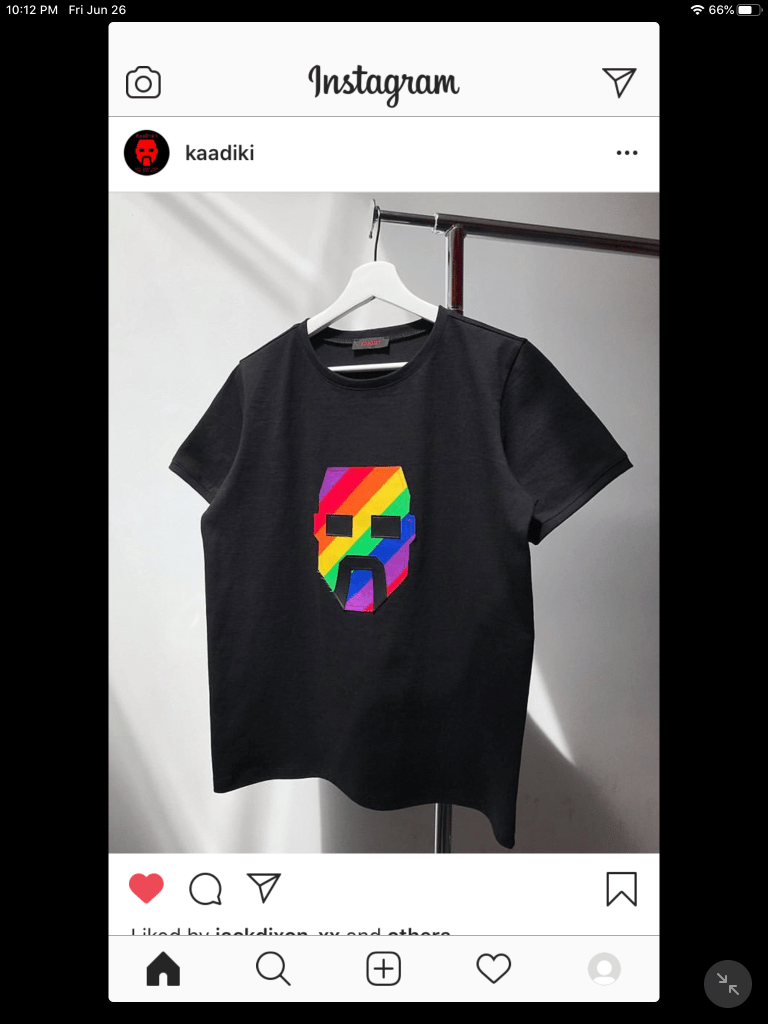Open direct messages paper plane
Viewport: 768px width, 1024px height.
click(x=619, y=82)
